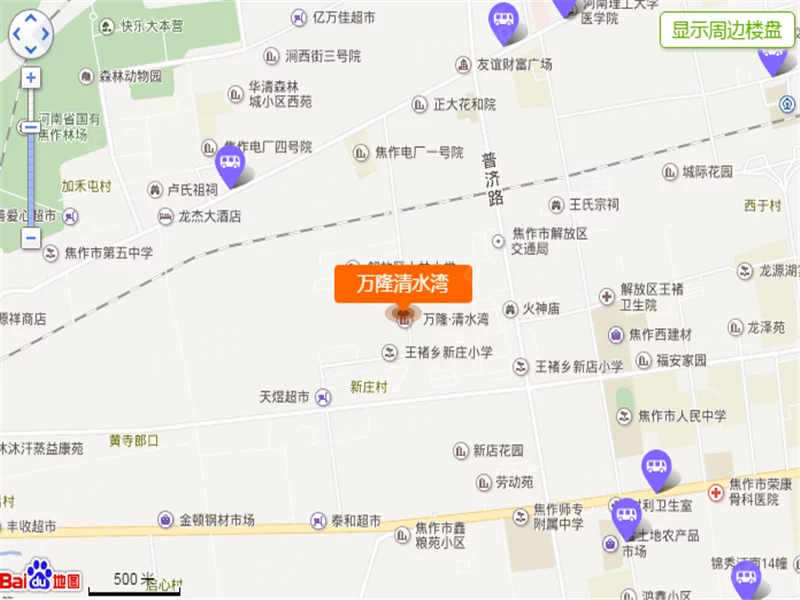Show nearby properties via 显示周边楼盘
This screenshot has height=600, width=800.
(727, 30)
